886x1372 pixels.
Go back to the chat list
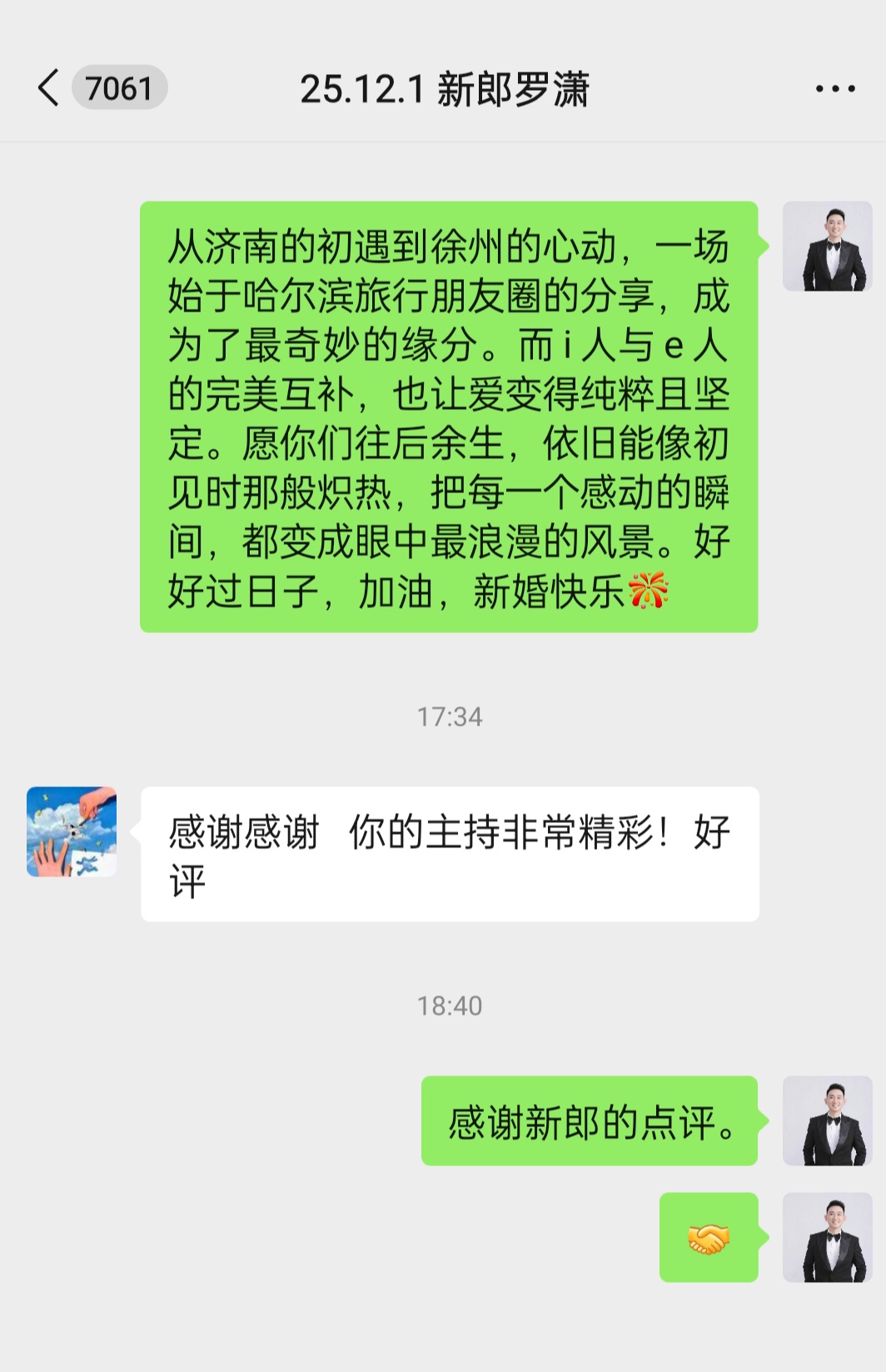(50, 87)
